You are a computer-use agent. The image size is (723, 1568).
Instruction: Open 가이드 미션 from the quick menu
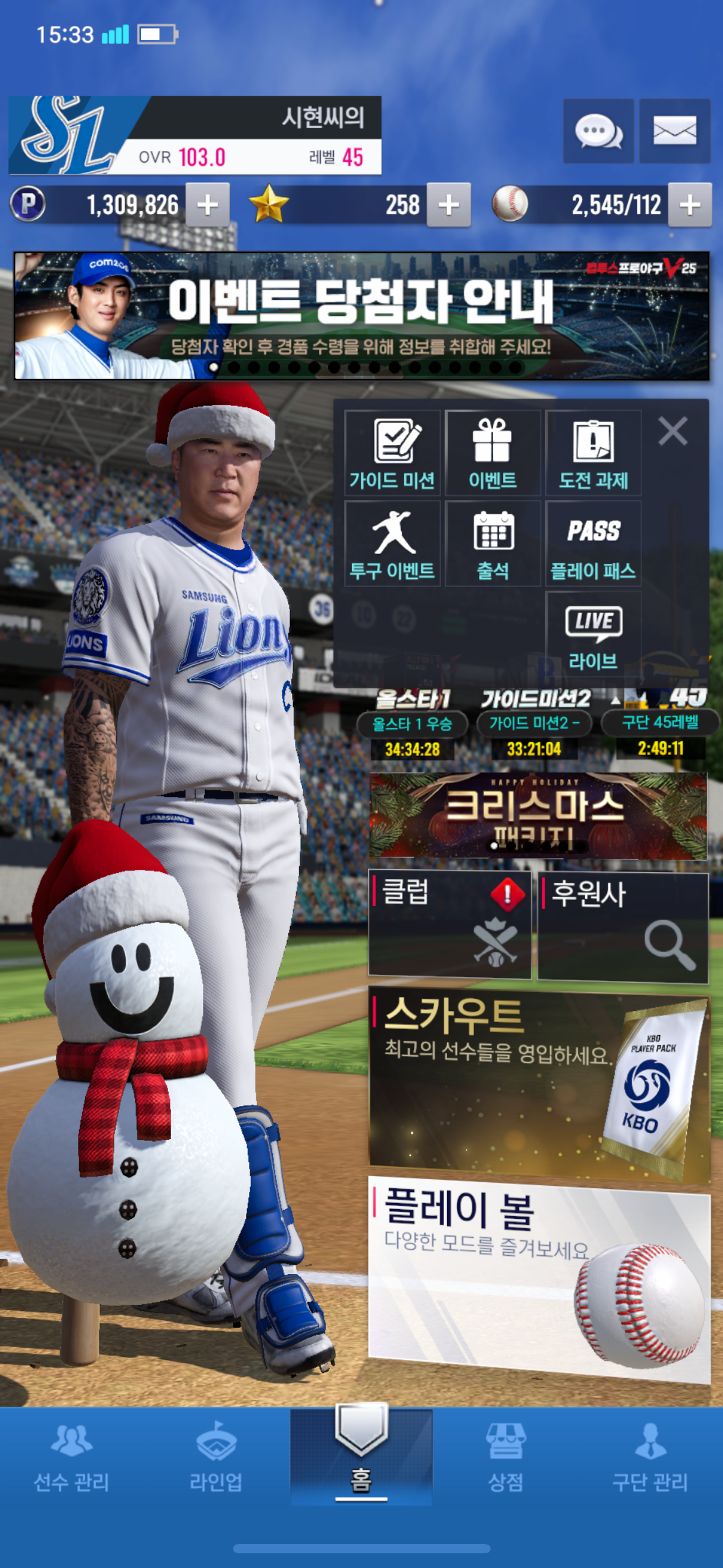tap(392, 454)
